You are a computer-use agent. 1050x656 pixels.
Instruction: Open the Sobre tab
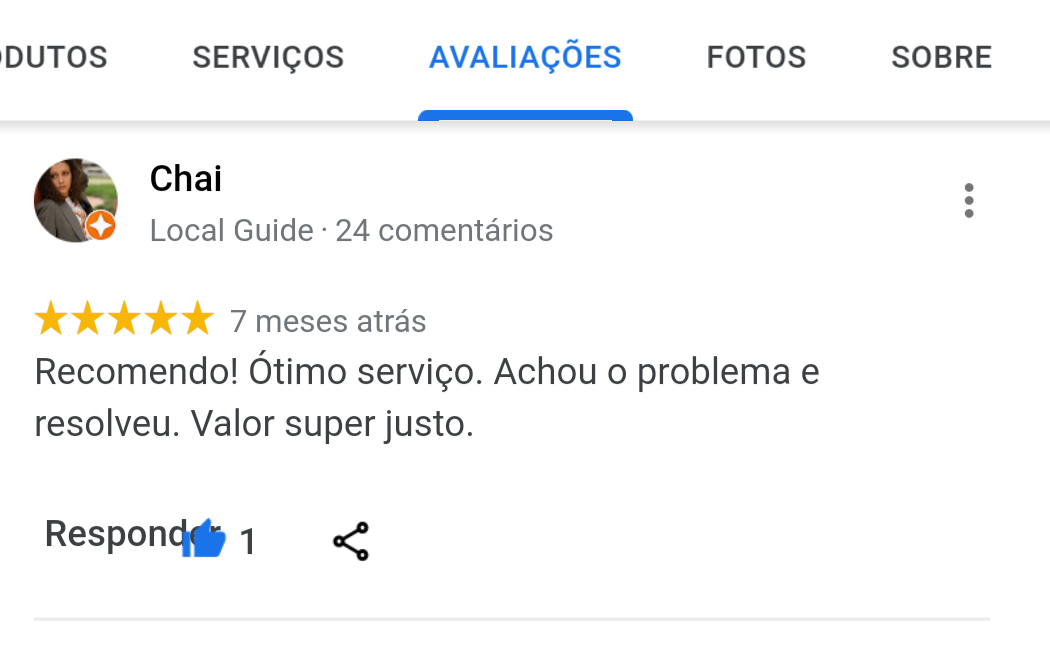coord(941,58)
